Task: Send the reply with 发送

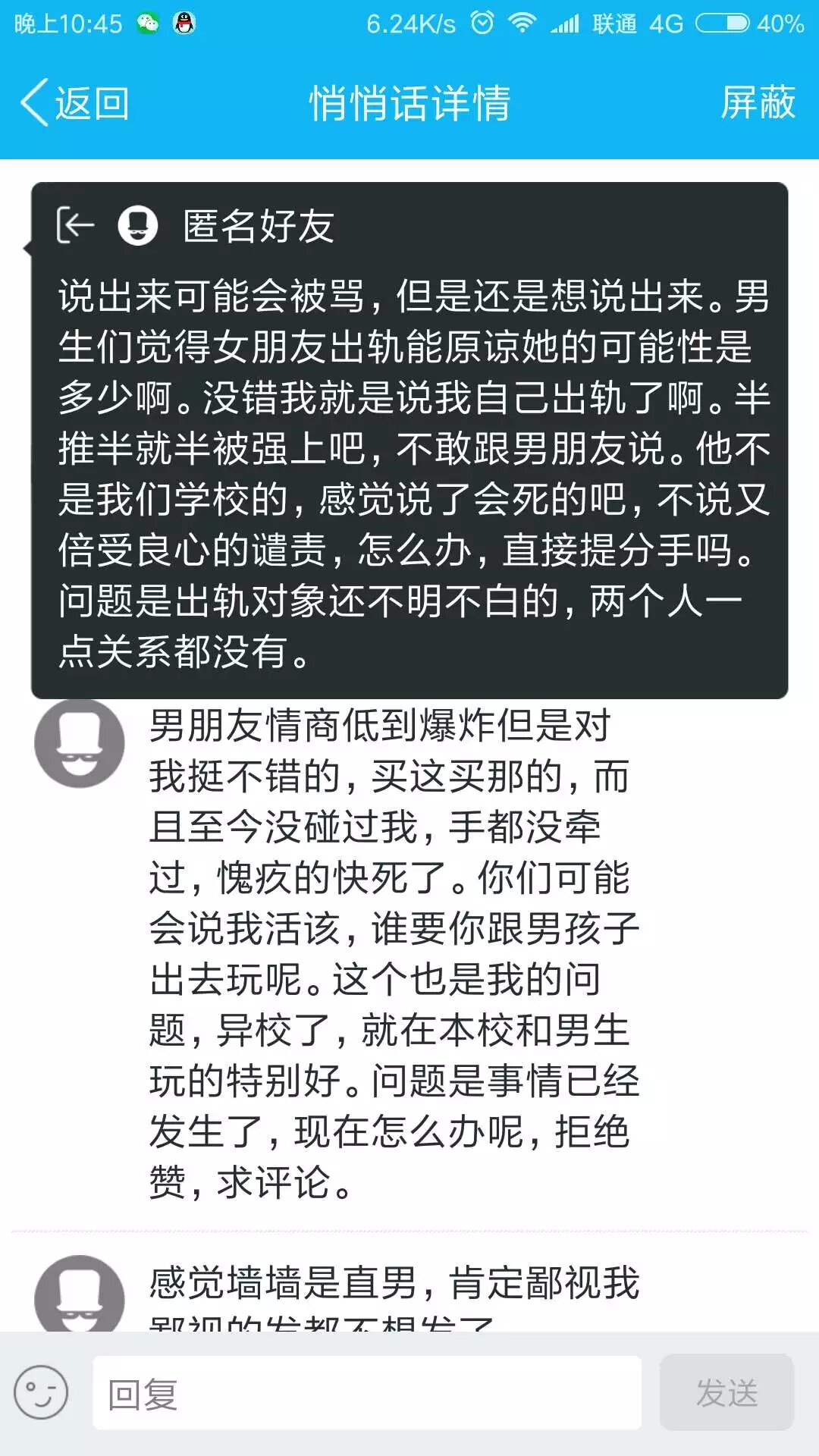Action: pyautogui.click(x=726, y=1393)
